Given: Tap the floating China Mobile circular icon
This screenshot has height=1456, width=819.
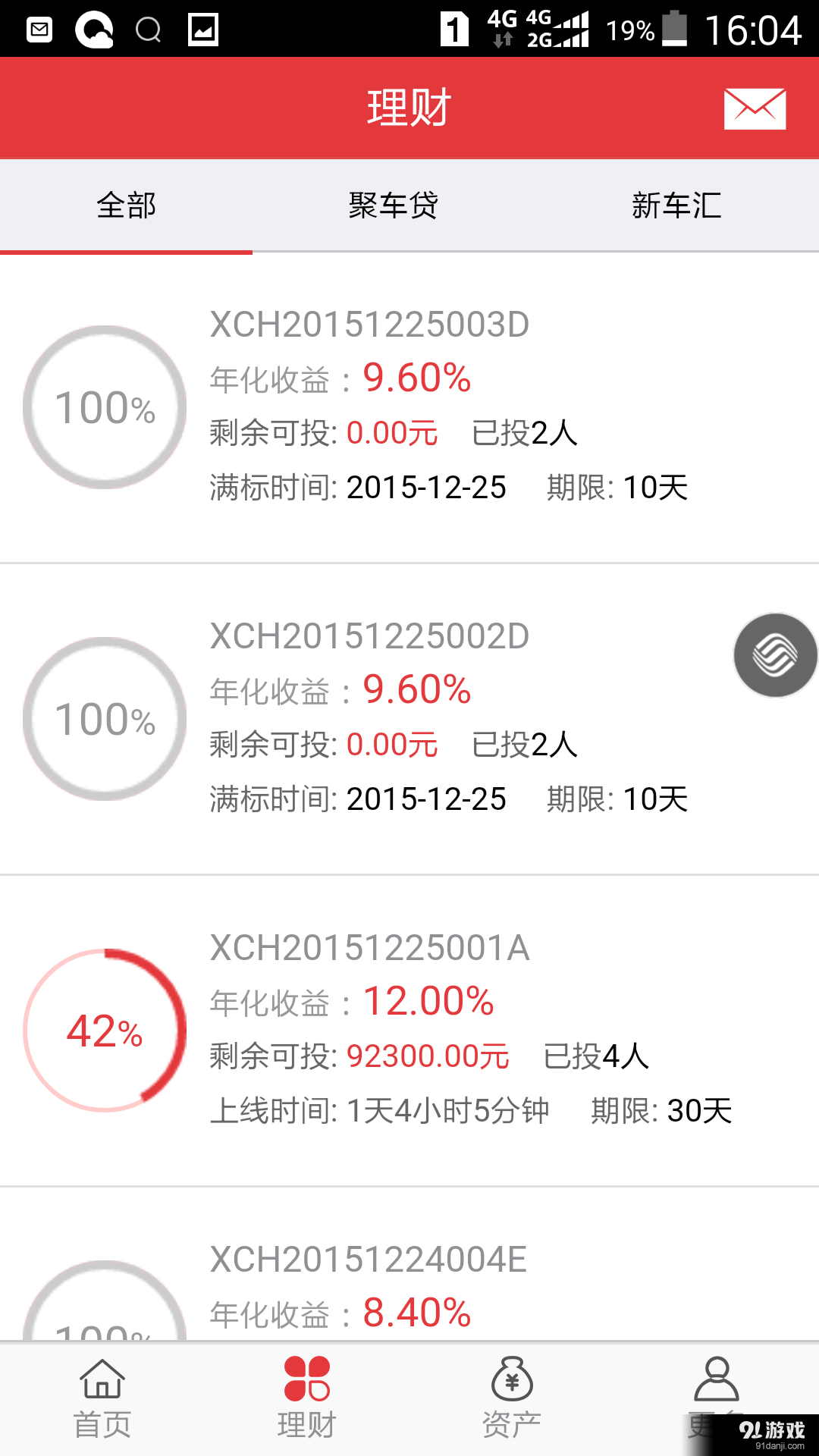Looking at the screenshot, I should [774, 654].
